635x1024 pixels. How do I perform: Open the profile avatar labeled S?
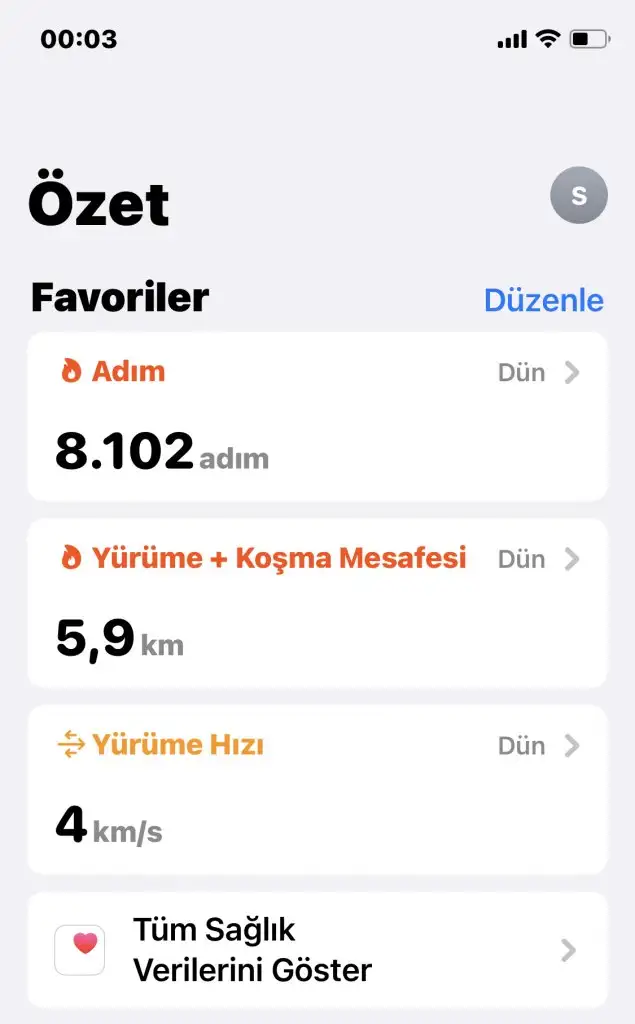tap(578, 195)
